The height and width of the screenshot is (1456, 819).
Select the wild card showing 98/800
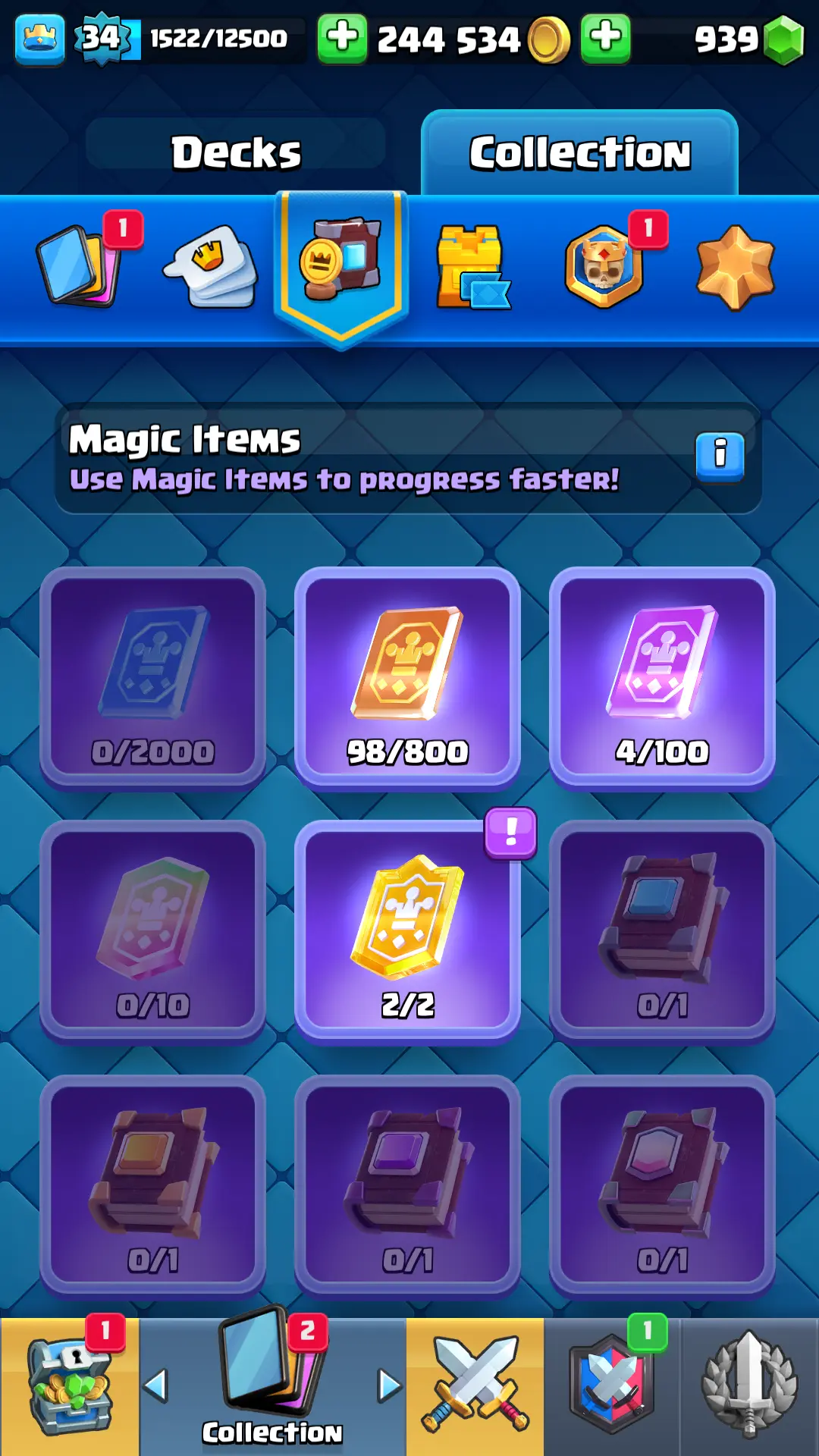(x=407, y=677)
